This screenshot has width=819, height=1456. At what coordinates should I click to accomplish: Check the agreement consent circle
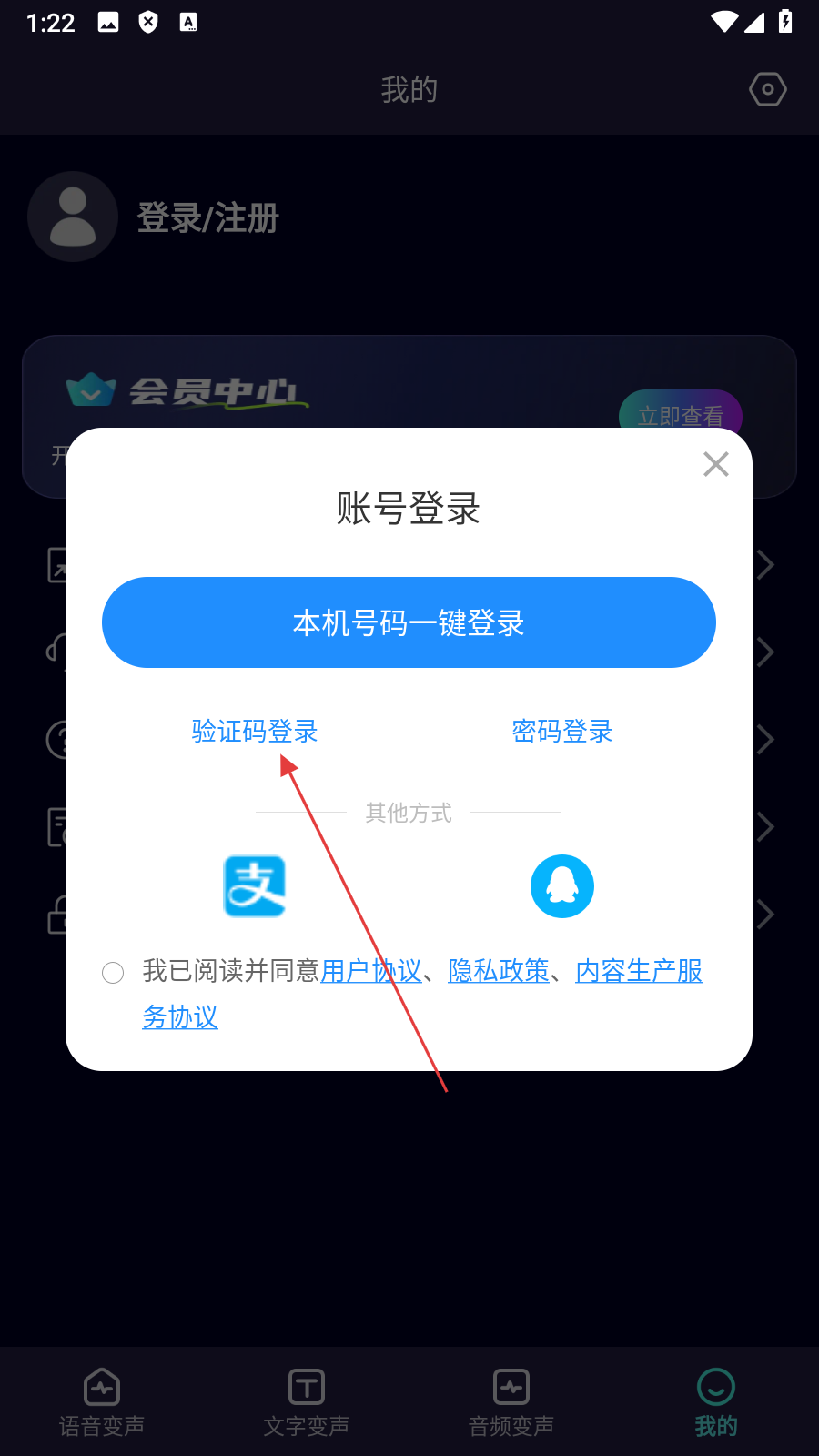point(113,973)
